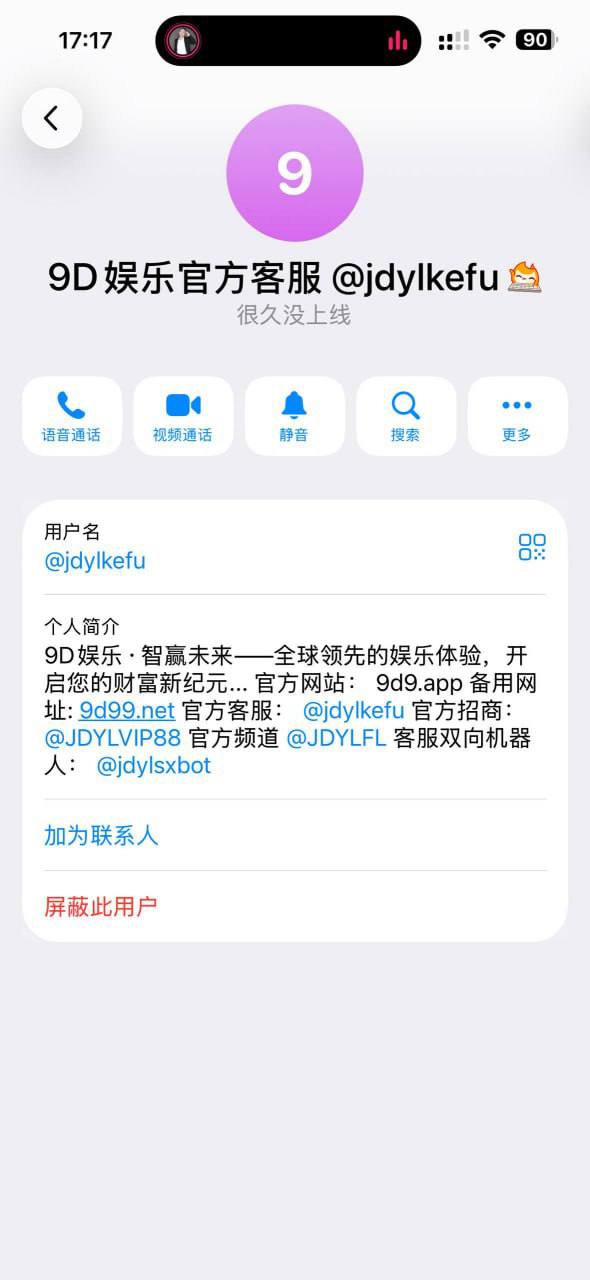Open the 更多 options menu

tap(517, 416)
